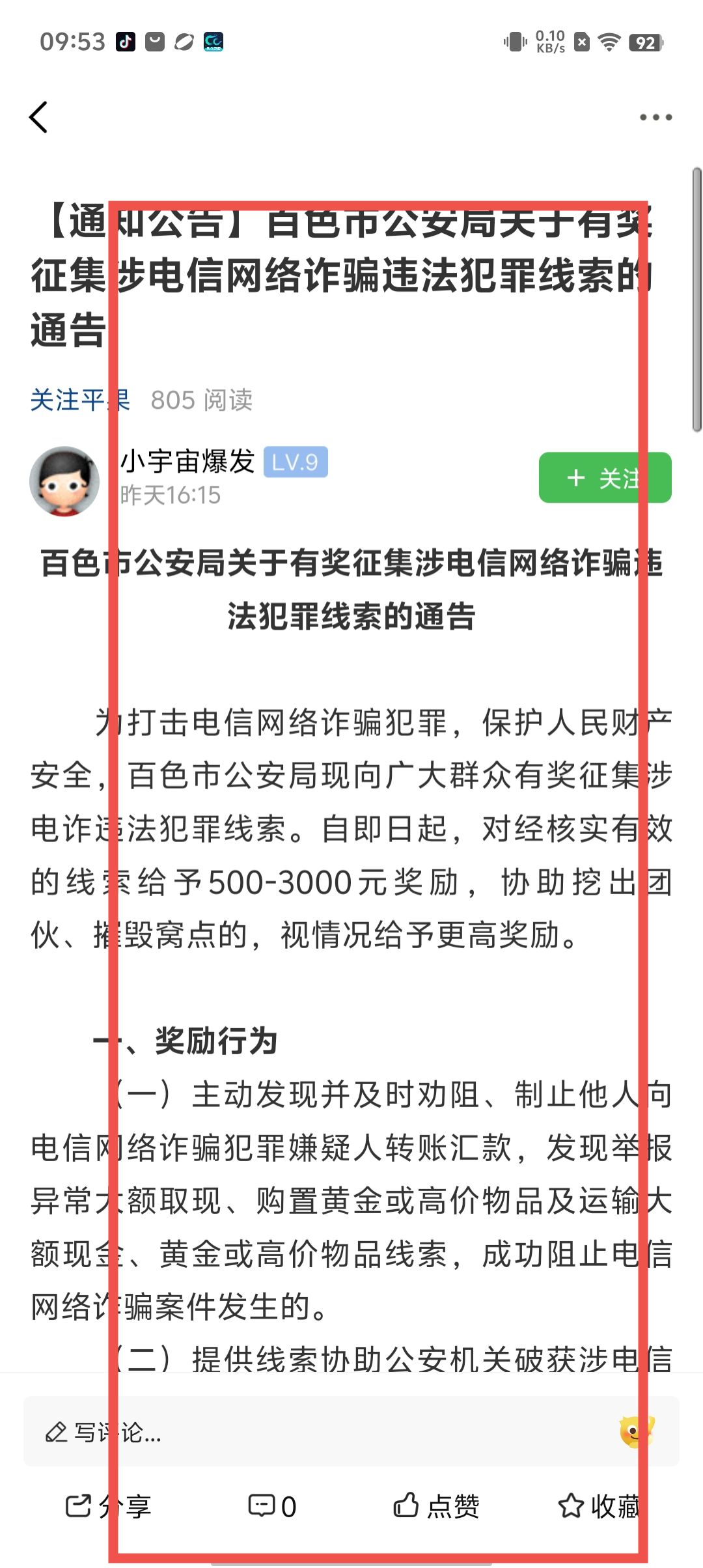Save article to favorites with 收藏
Image resolution: width=703 pixels, height=1568 pixels.
pyautogui.click(x=599, y=1506)
